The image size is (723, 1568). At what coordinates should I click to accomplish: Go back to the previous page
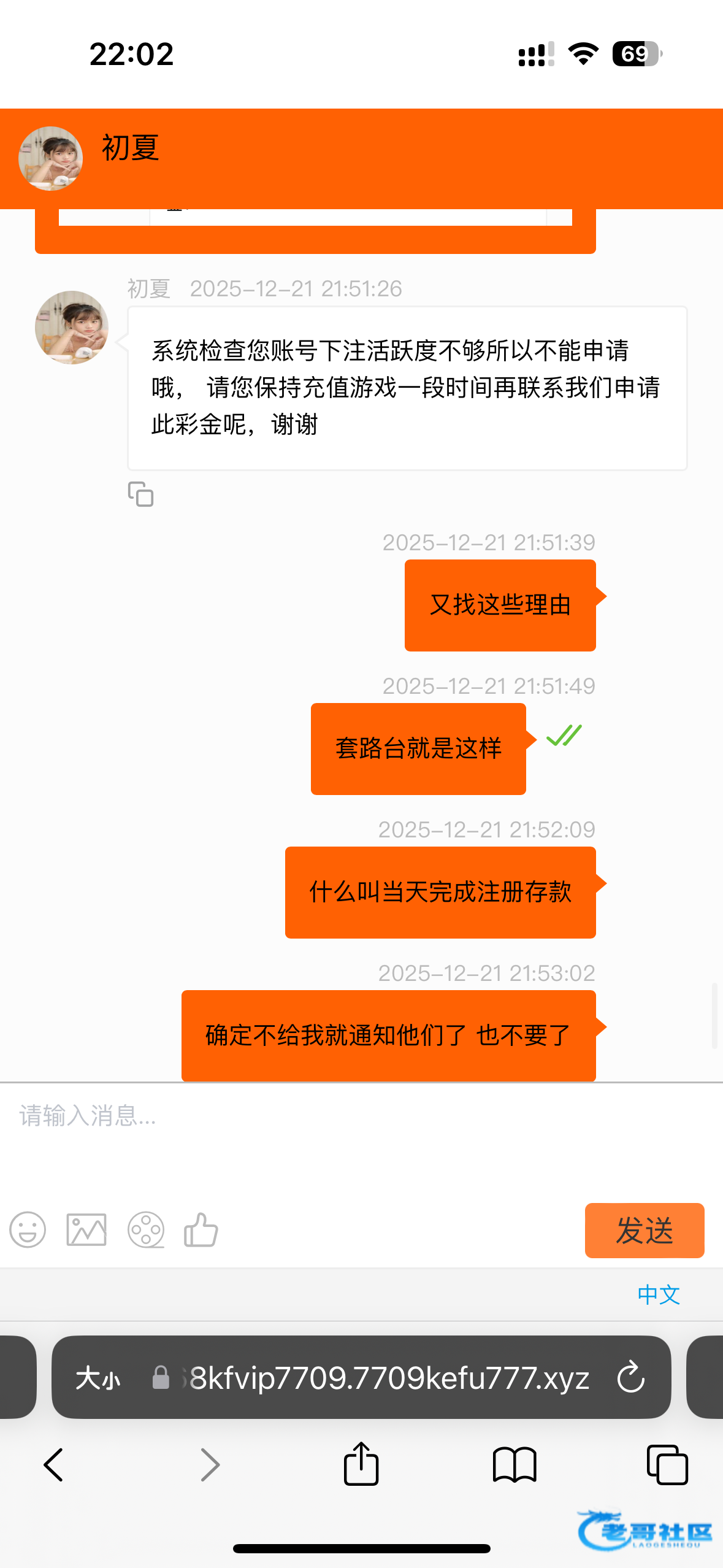click(54, 1465)
